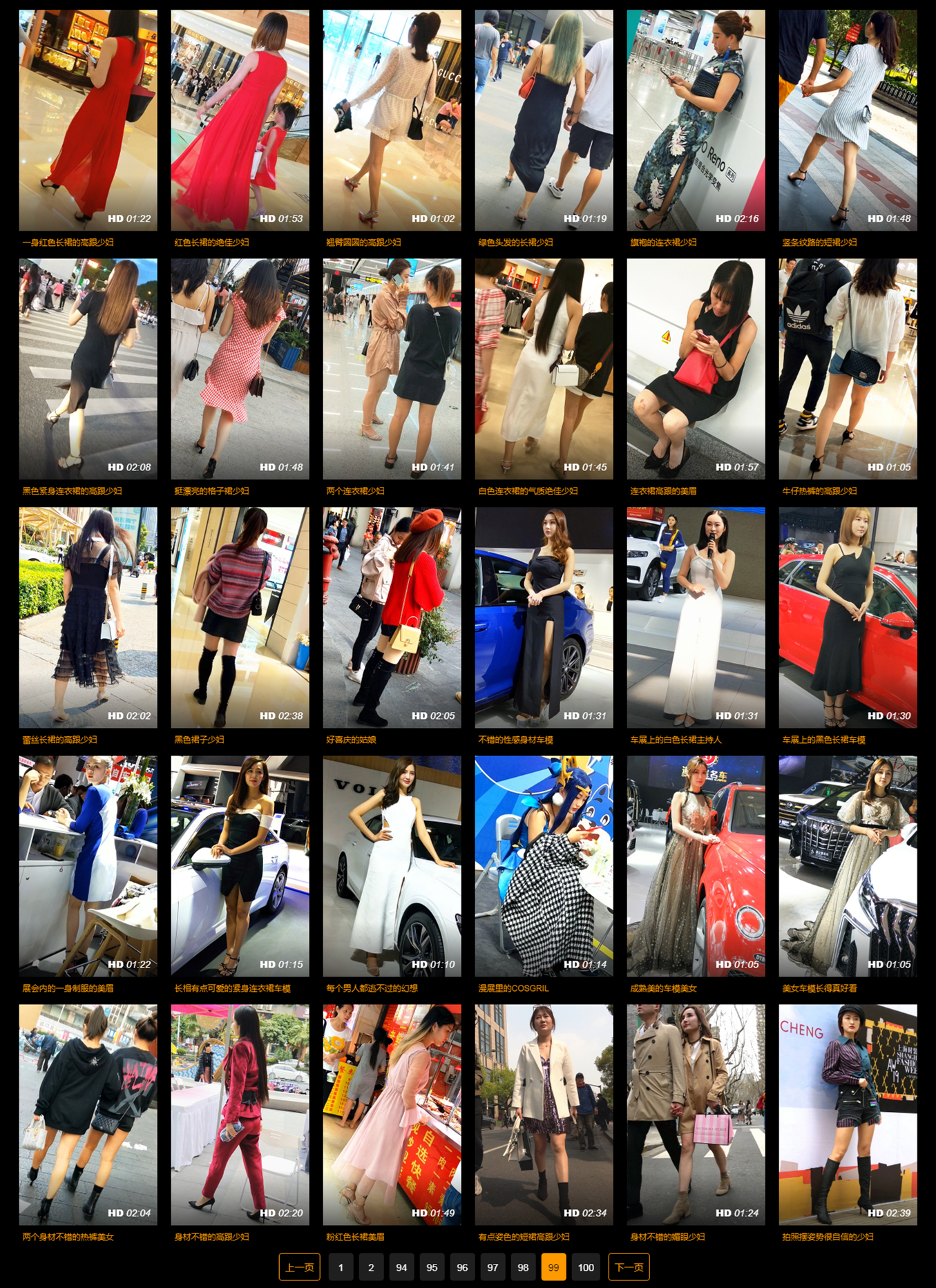Open video 漫展里的COSGRIL
Image resolution: width=936 pixels, height=1288 pixels.
pos(544,866)
